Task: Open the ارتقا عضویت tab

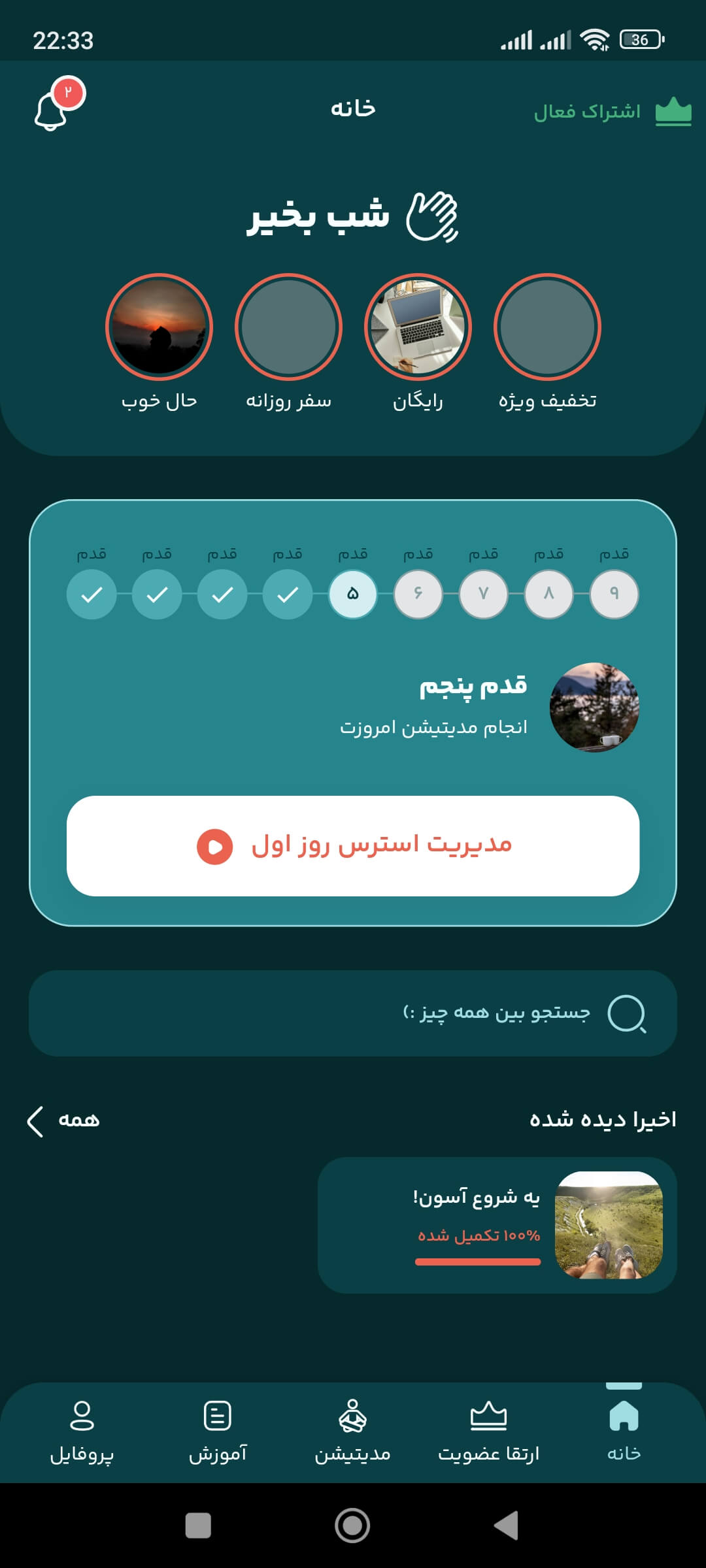Action: pos(488,1432)
